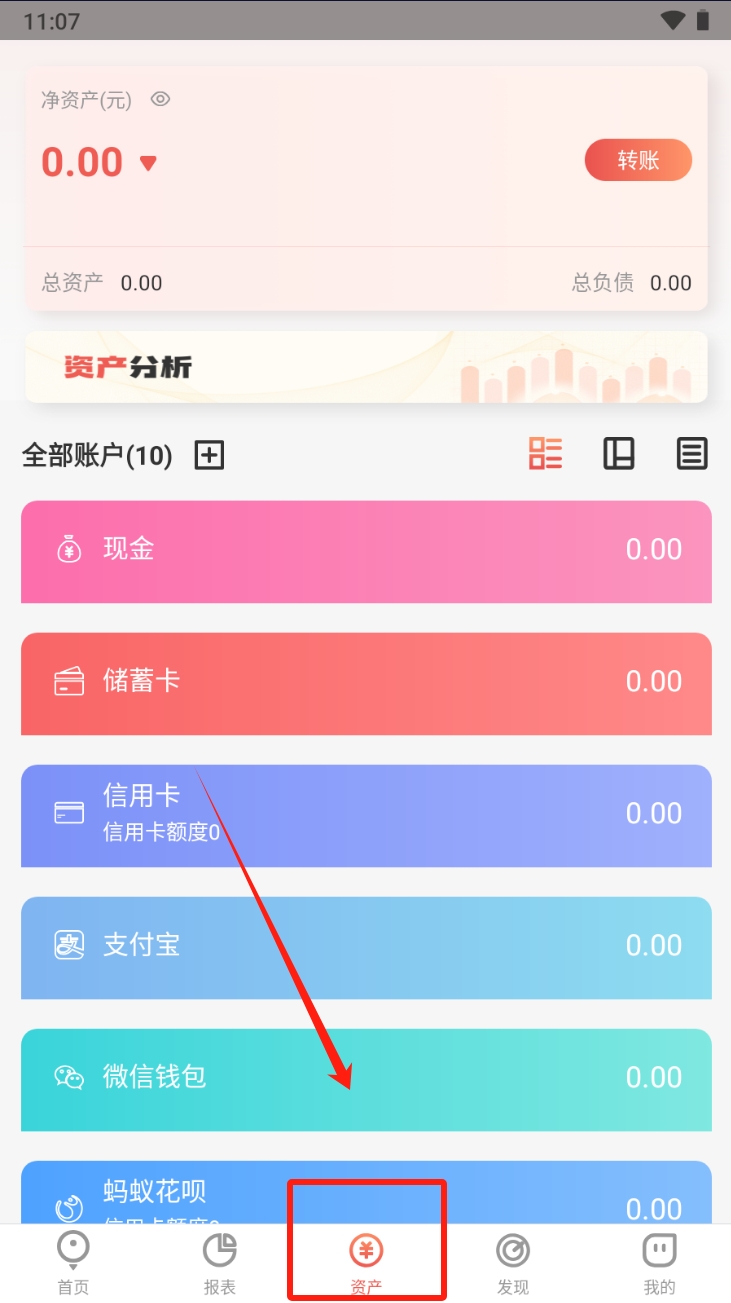Open the 微信钱包 account

366,1079
